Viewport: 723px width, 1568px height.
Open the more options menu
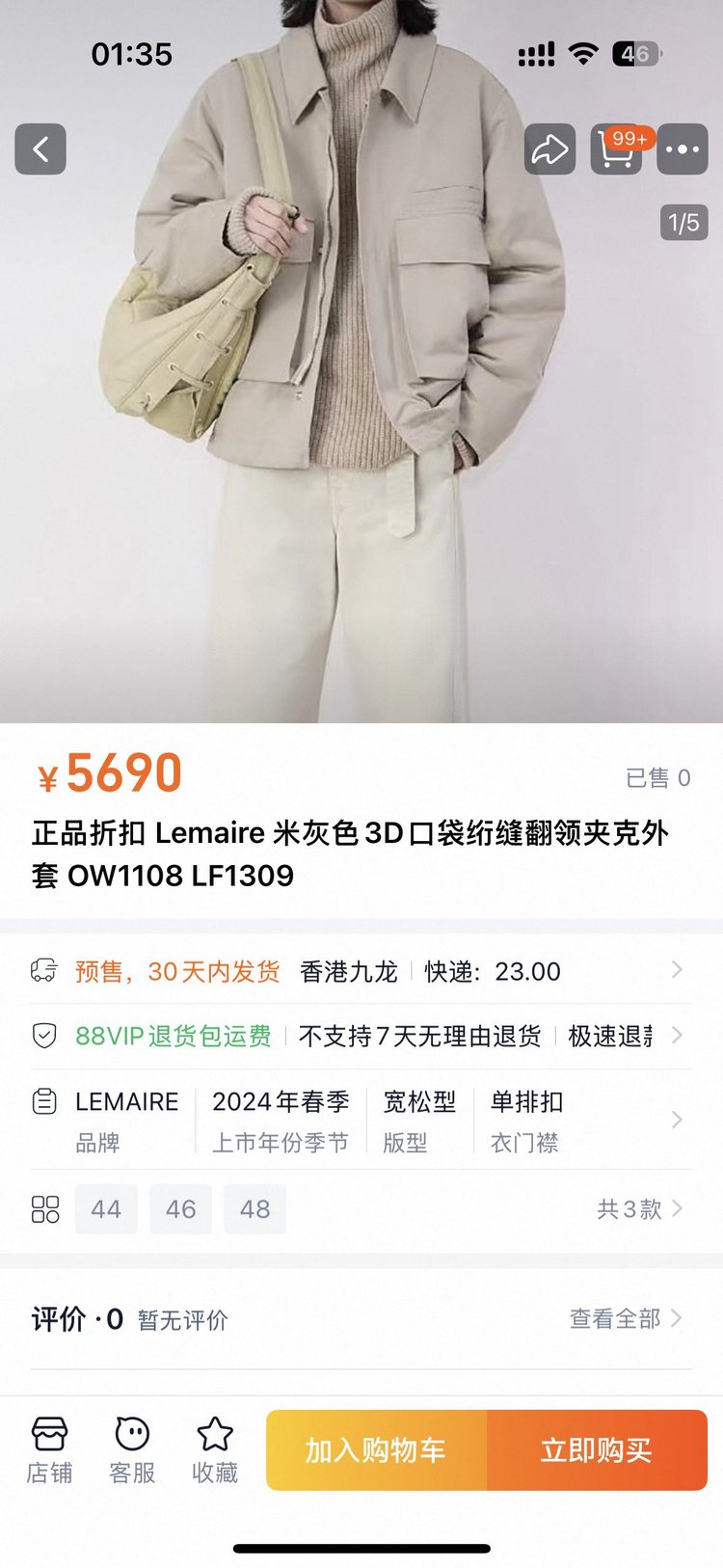coord(683,149)
